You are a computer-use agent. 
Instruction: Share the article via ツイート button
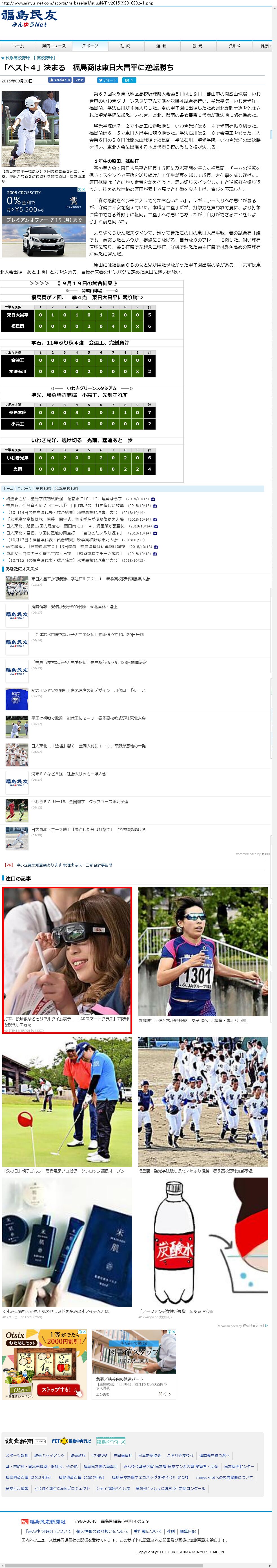[107, 80]
